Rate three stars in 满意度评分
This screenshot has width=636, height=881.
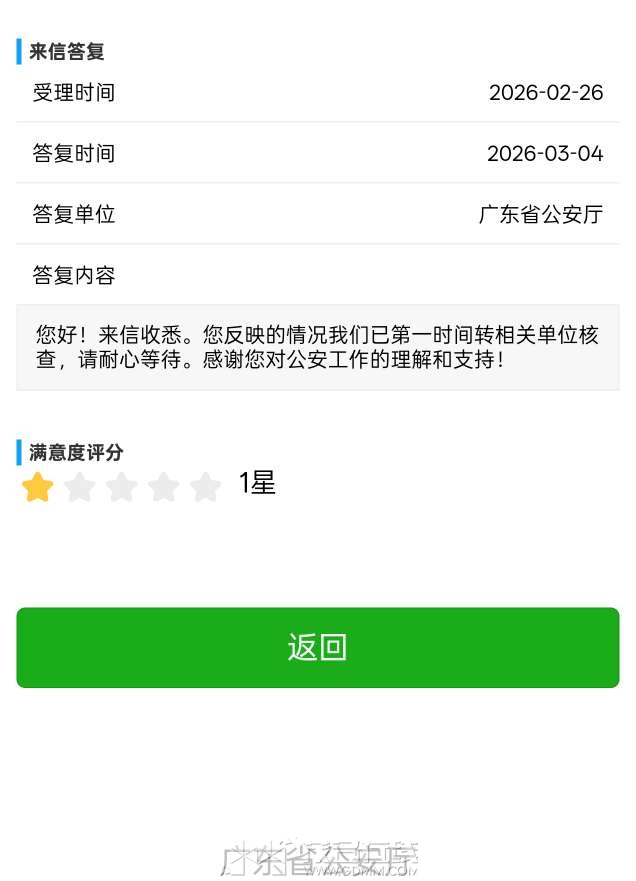(x=122, y=488)
